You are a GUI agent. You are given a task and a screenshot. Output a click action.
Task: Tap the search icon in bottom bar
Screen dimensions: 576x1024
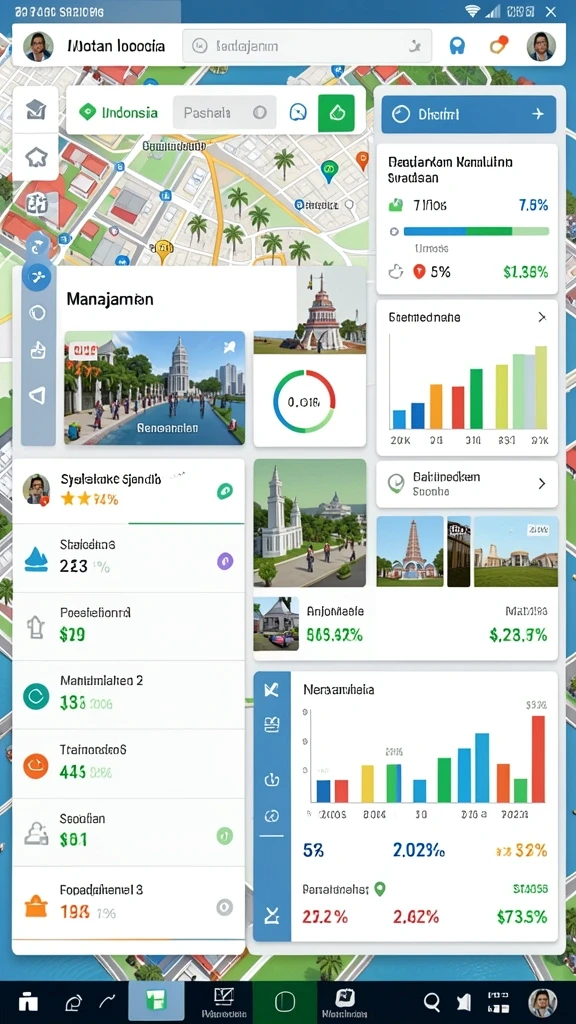click(432, 1001)
